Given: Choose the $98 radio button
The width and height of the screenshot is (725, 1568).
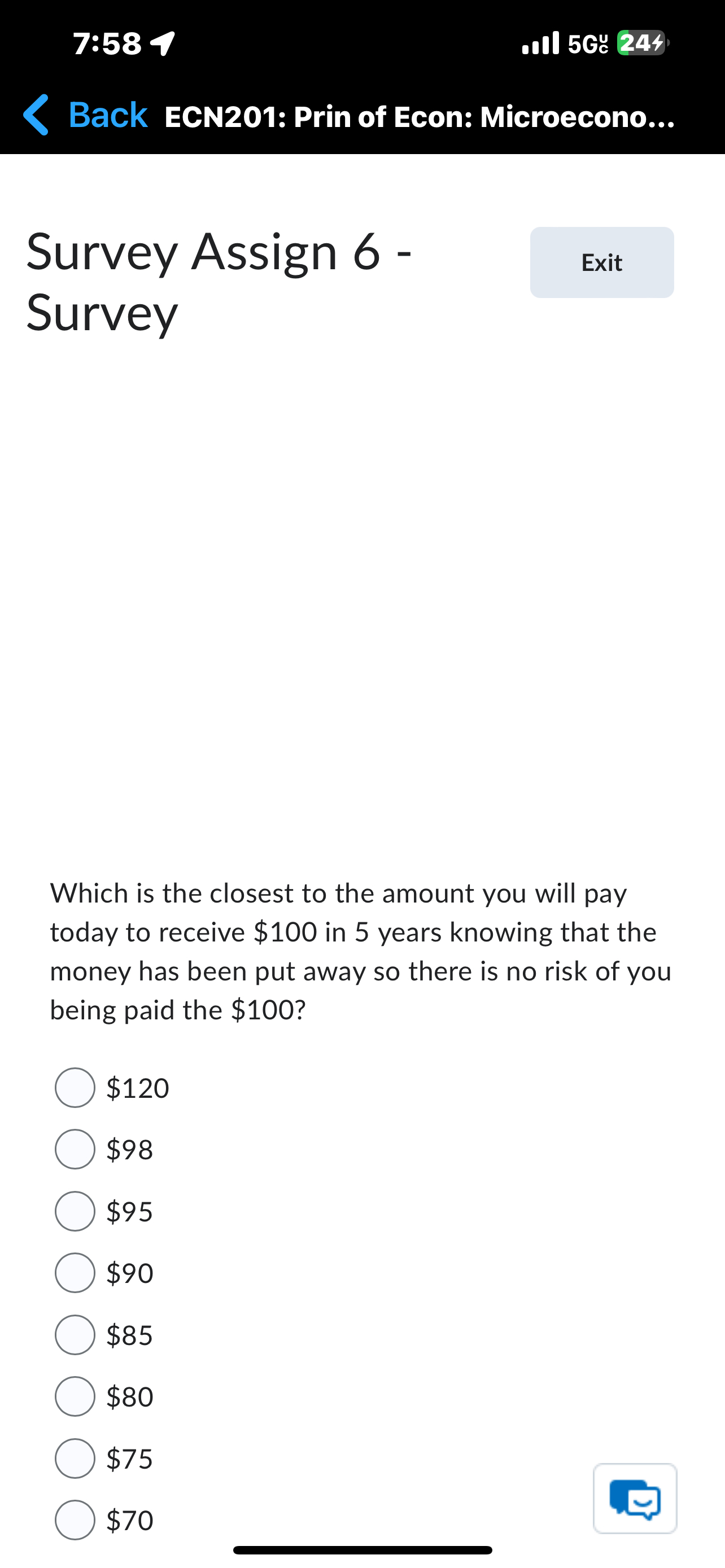Looking at the screenshot, I should 75,1149.
